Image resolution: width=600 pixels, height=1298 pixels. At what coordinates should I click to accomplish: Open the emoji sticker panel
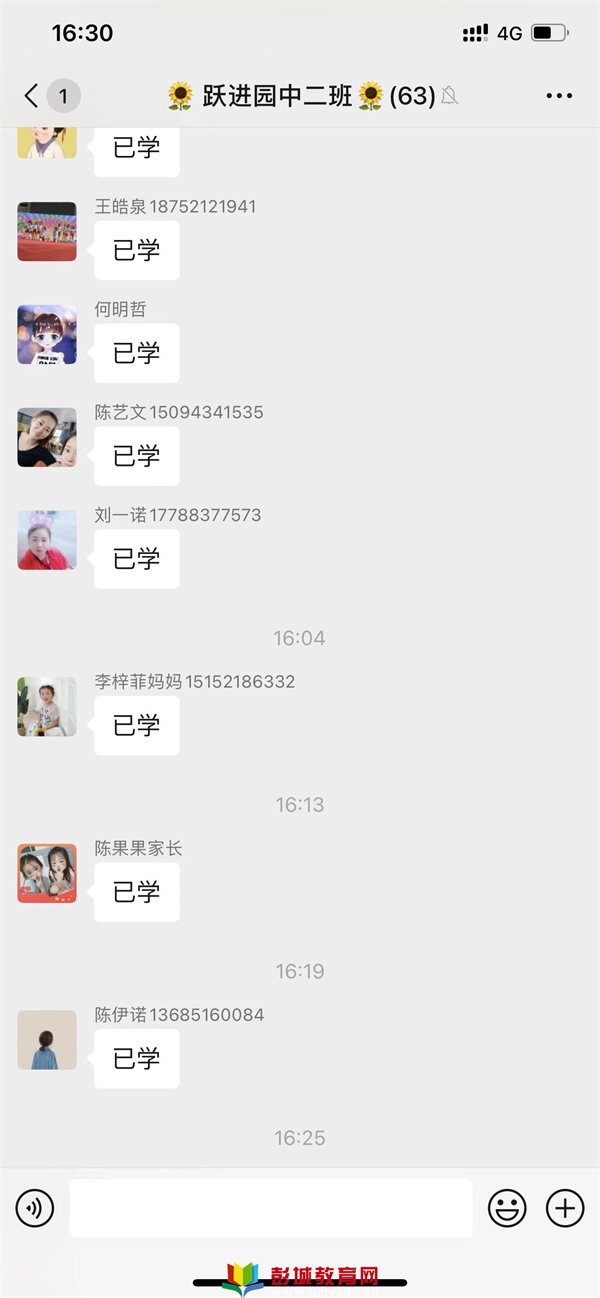tap(507, 1209)
